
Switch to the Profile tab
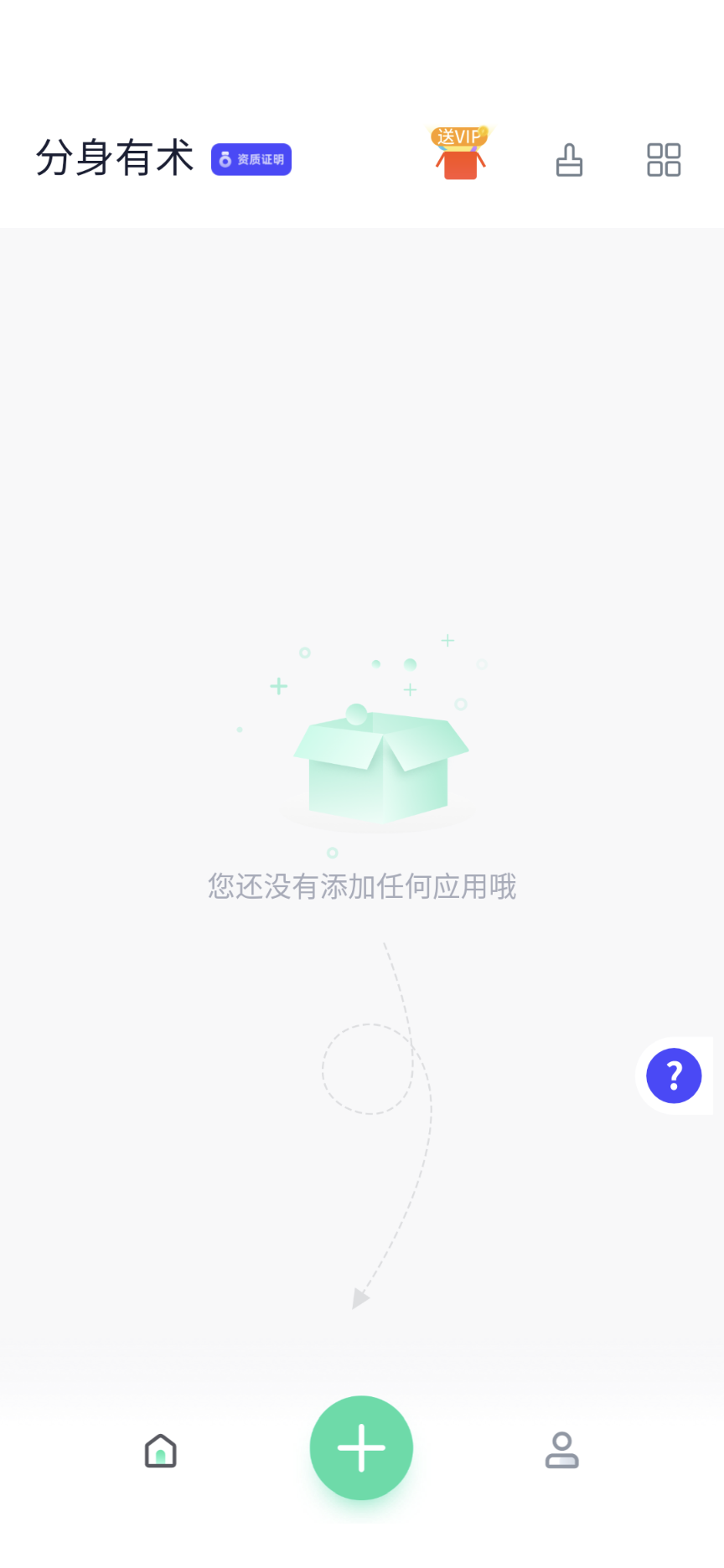pos(561,1451)
